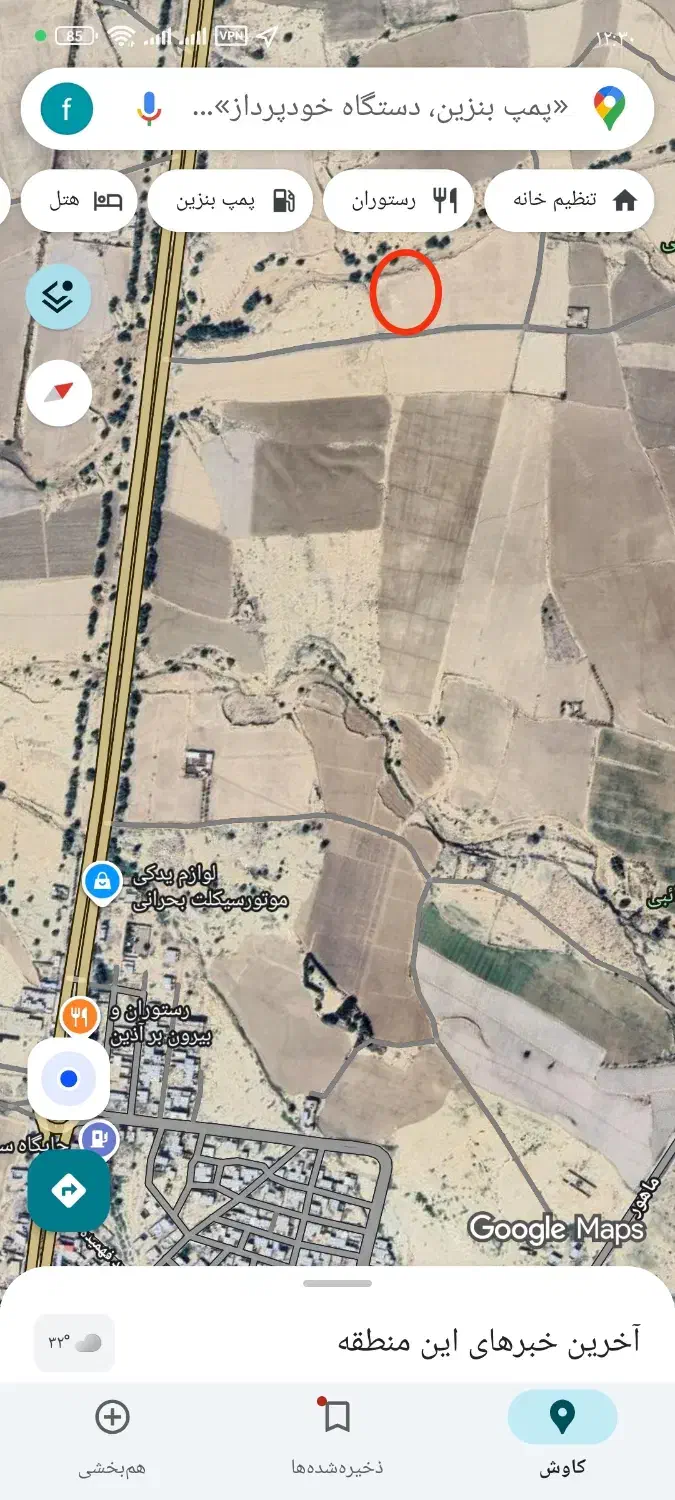Open the purple gas station pin
675x1500 pixels.
point(98,1138)
